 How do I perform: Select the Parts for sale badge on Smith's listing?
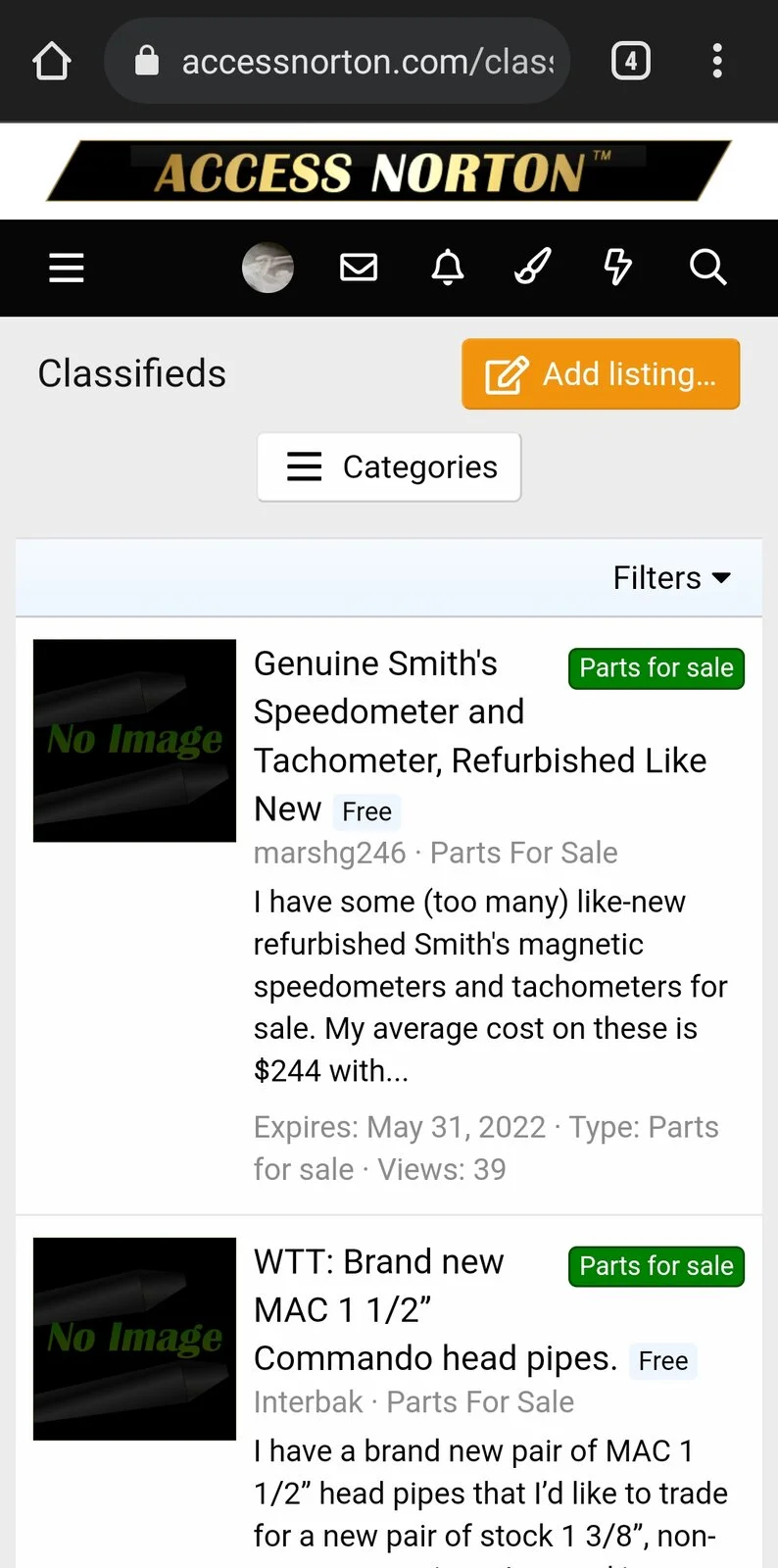pyautogui.click(x=656, y=667)
